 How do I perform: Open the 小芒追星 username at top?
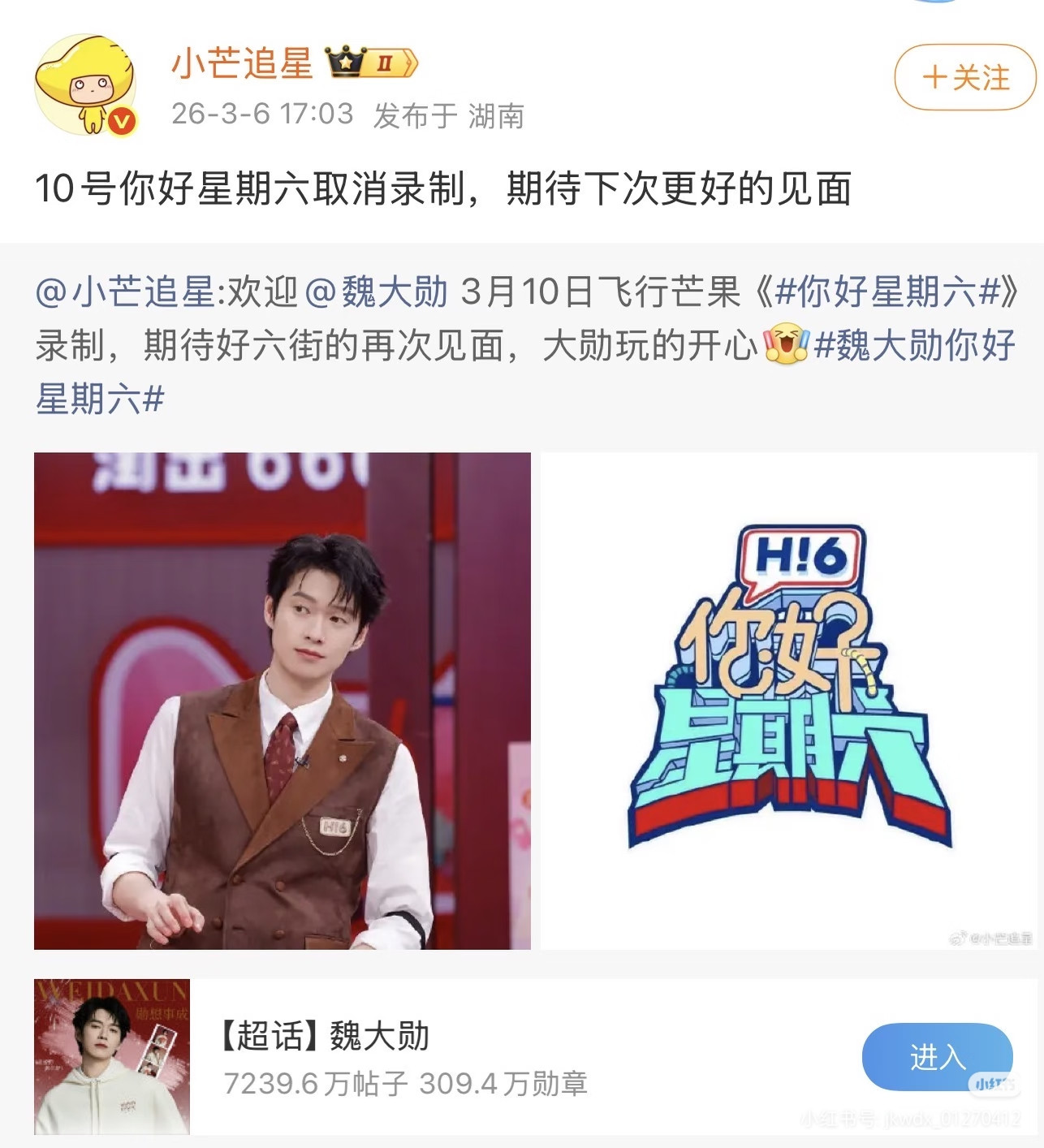(242, 63)
